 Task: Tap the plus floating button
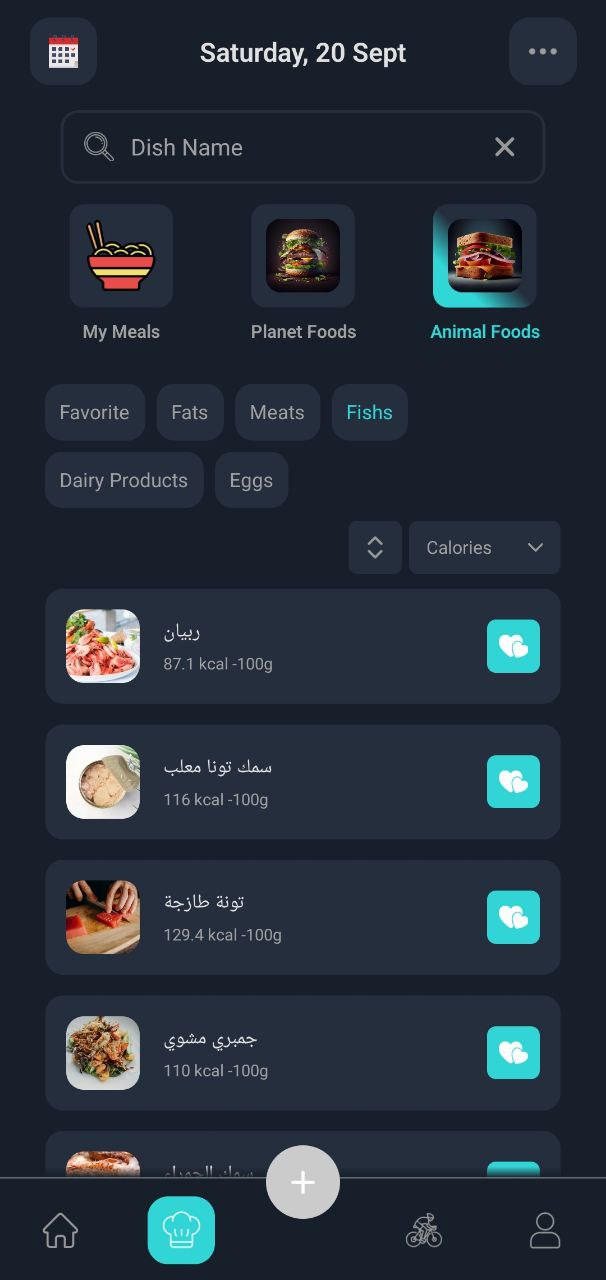tap(303, 1182)
